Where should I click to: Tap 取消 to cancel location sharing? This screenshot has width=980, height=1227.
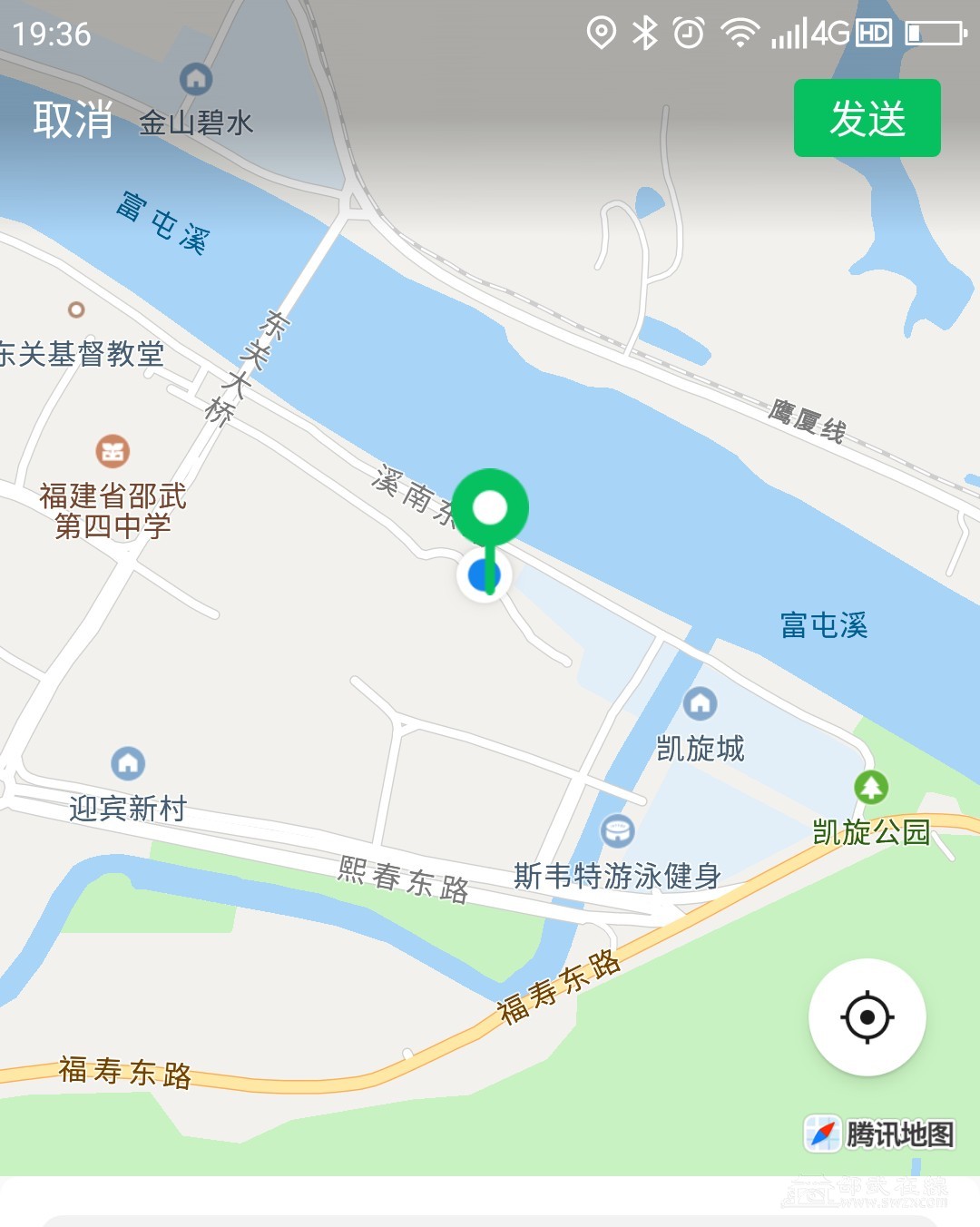coord(73,120)
